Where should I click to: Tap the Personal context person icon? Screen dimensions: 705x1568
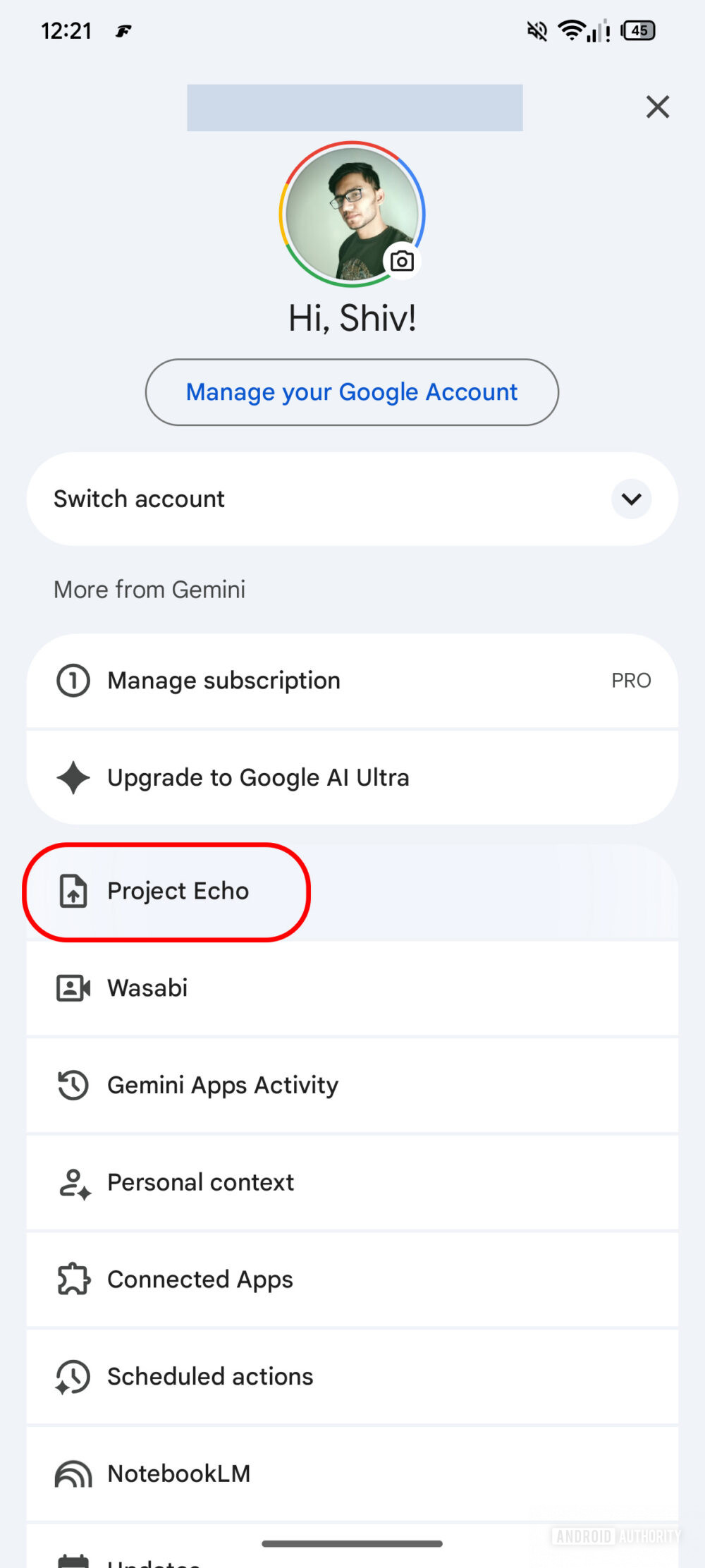(71, 1182)
